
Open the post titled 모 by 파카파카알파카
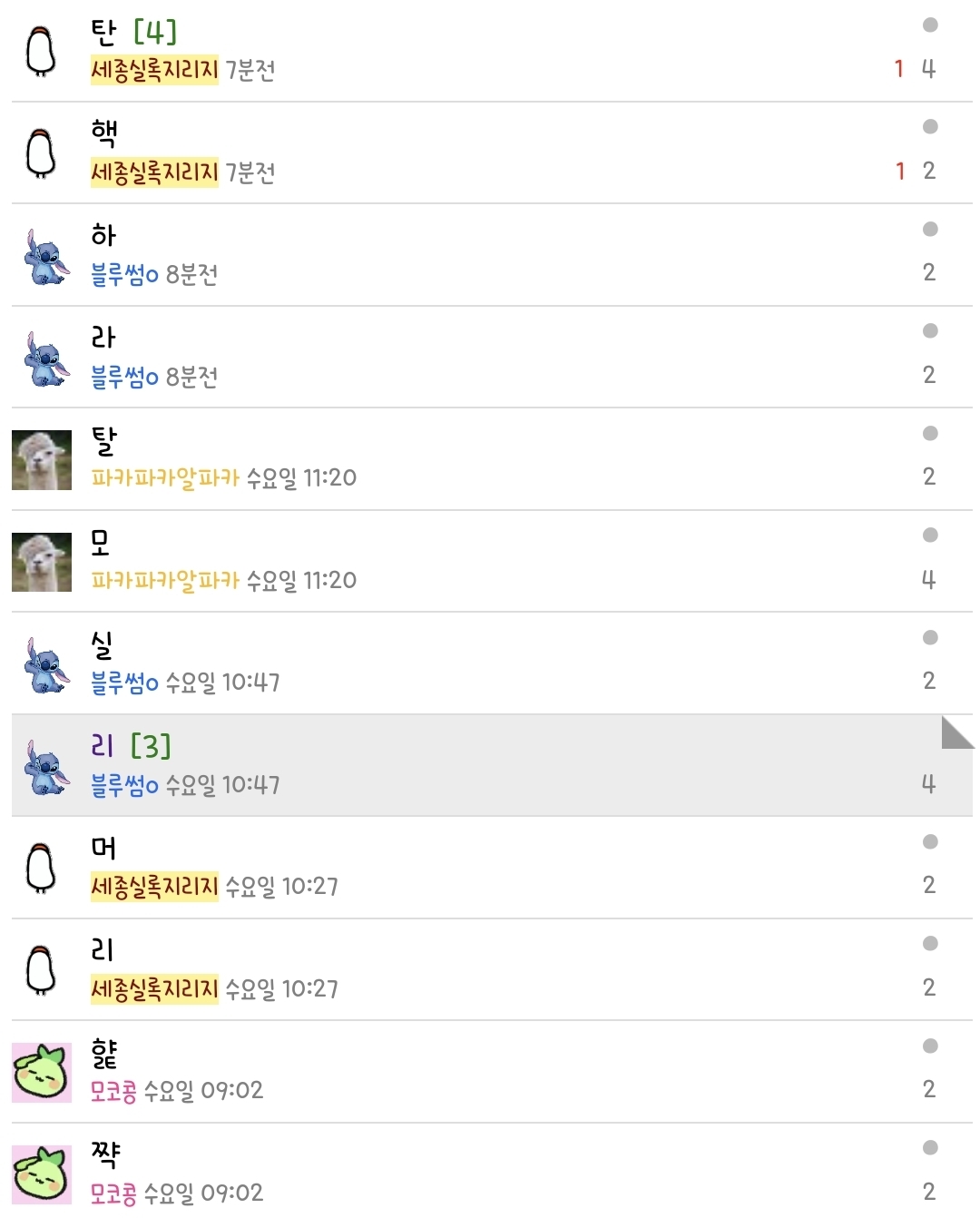coord(492,562)
